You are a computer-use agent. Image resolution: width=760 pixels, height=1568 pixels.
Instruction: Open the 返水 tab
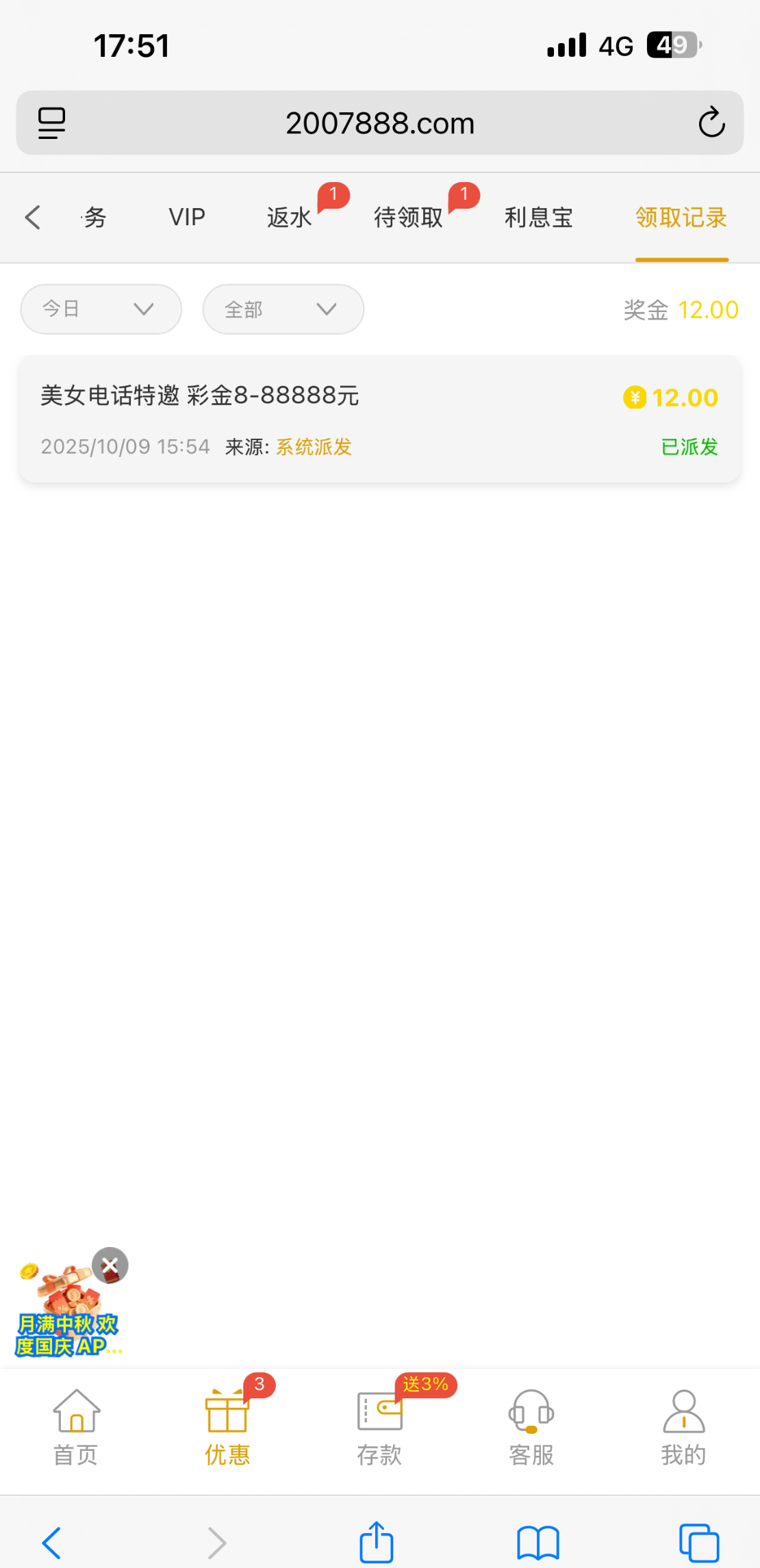point(289,218)
